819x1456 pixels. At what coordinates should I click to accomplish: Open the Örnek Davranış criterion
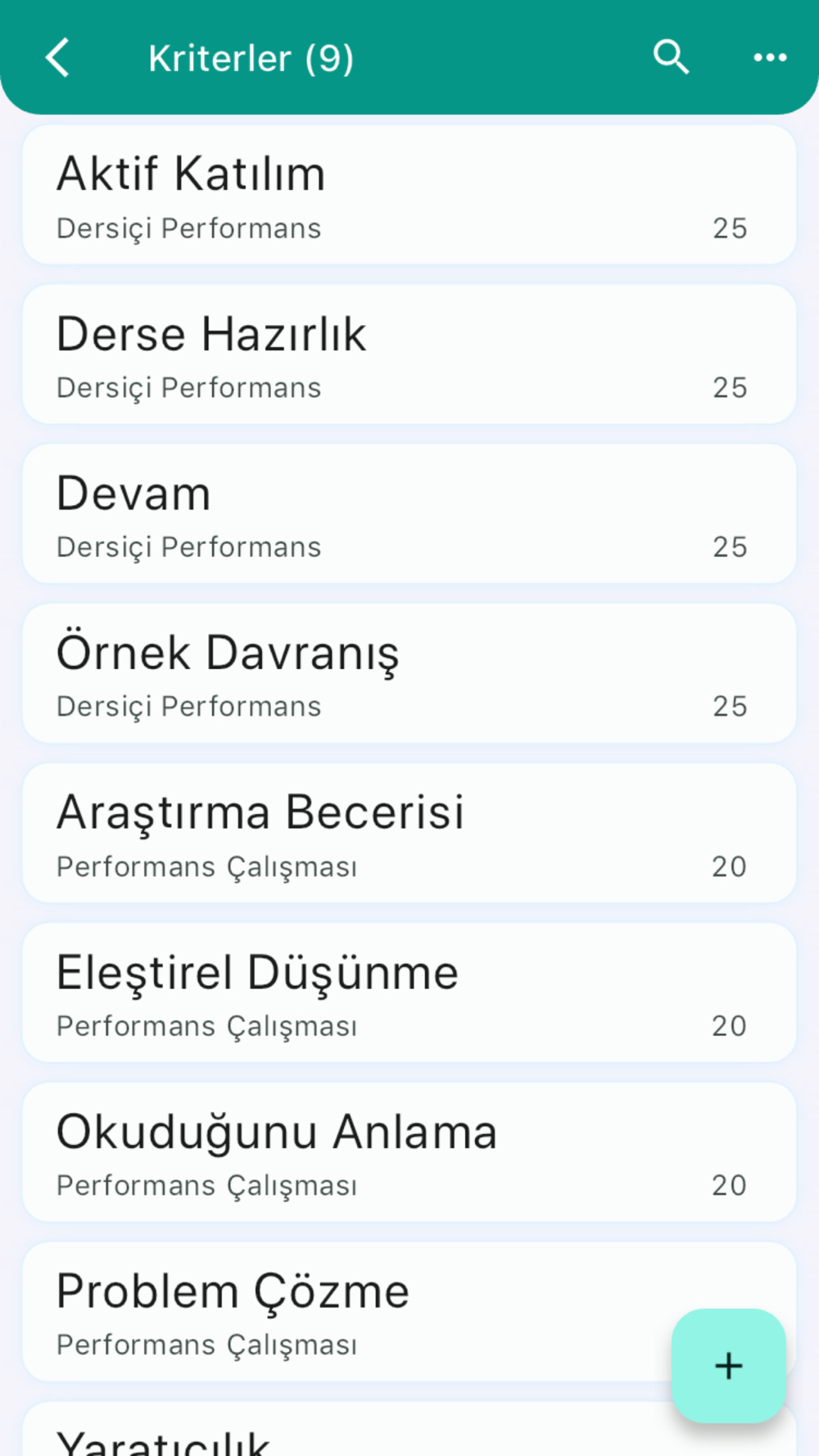coord(409,674)
